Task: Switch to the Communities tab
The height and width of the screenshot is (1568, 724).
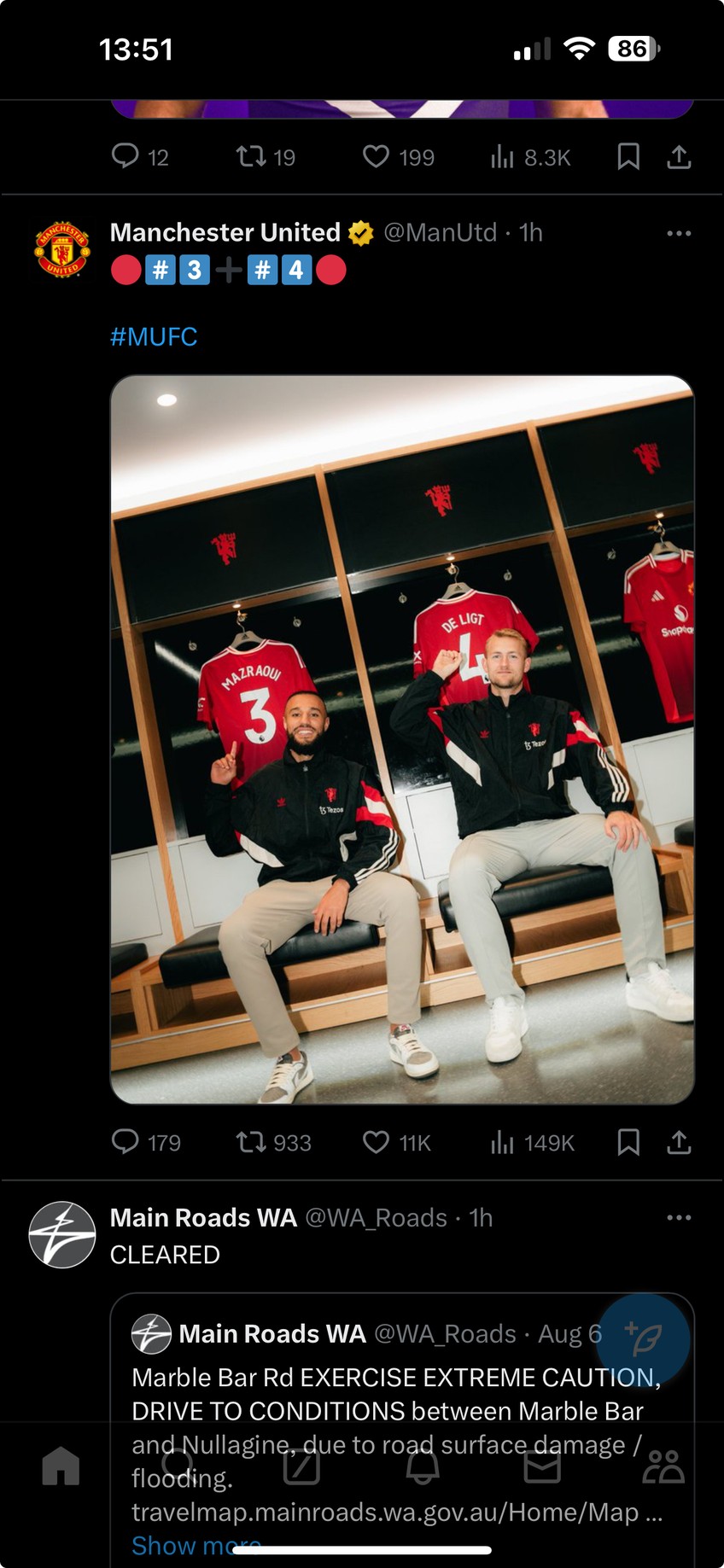Action: point(663,1466)
